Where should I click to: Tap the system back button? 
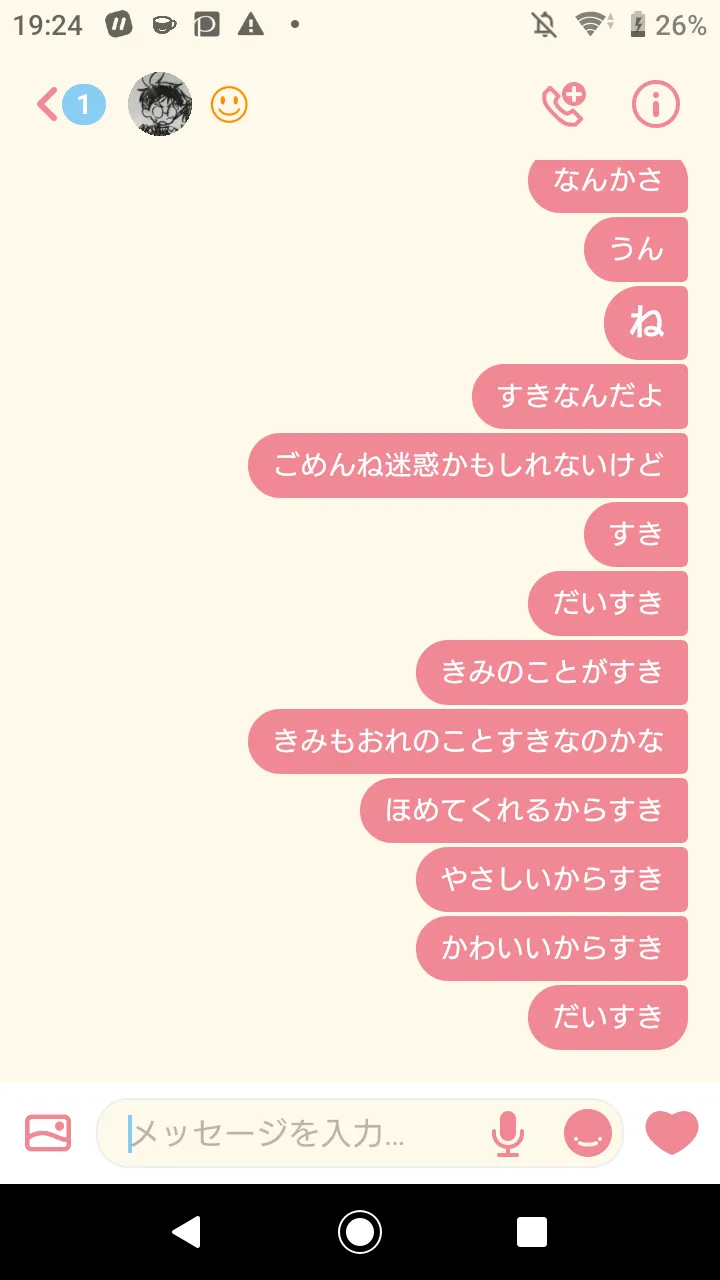pyautogui.click(x=187, y=1232)
